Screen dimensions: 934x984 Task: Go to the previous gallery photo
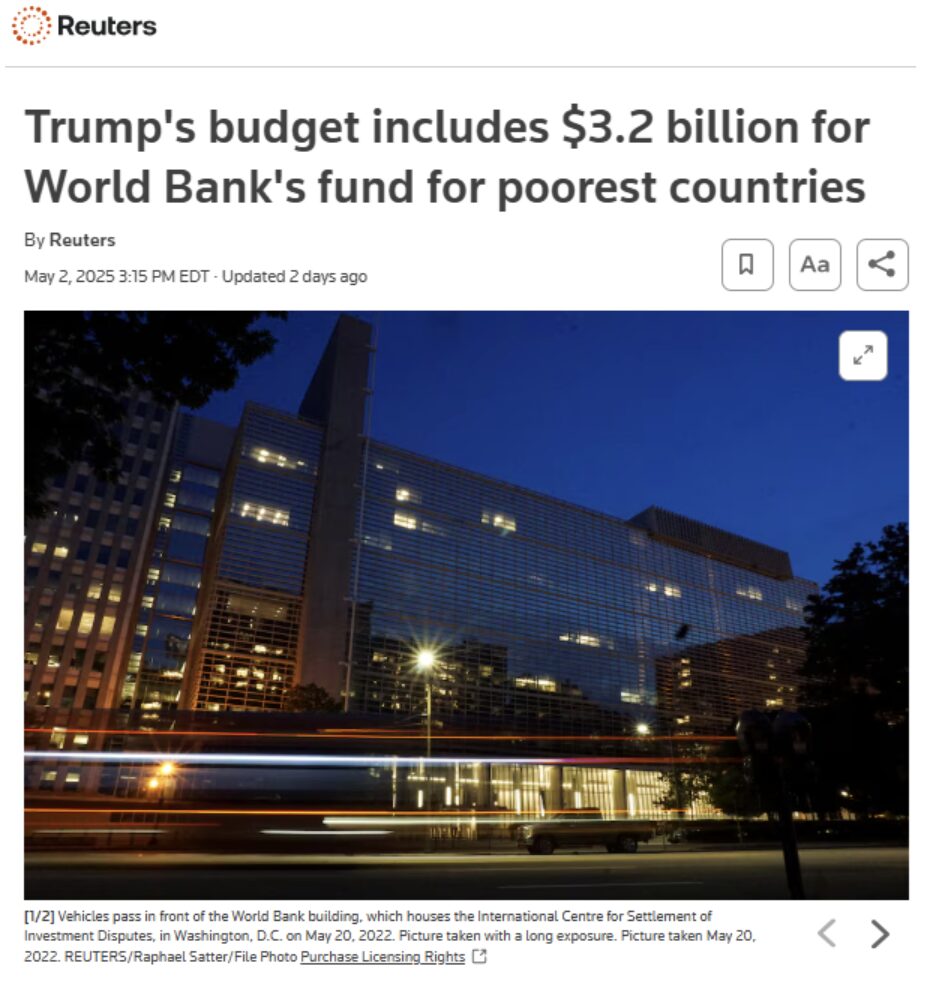pos(826,934)
